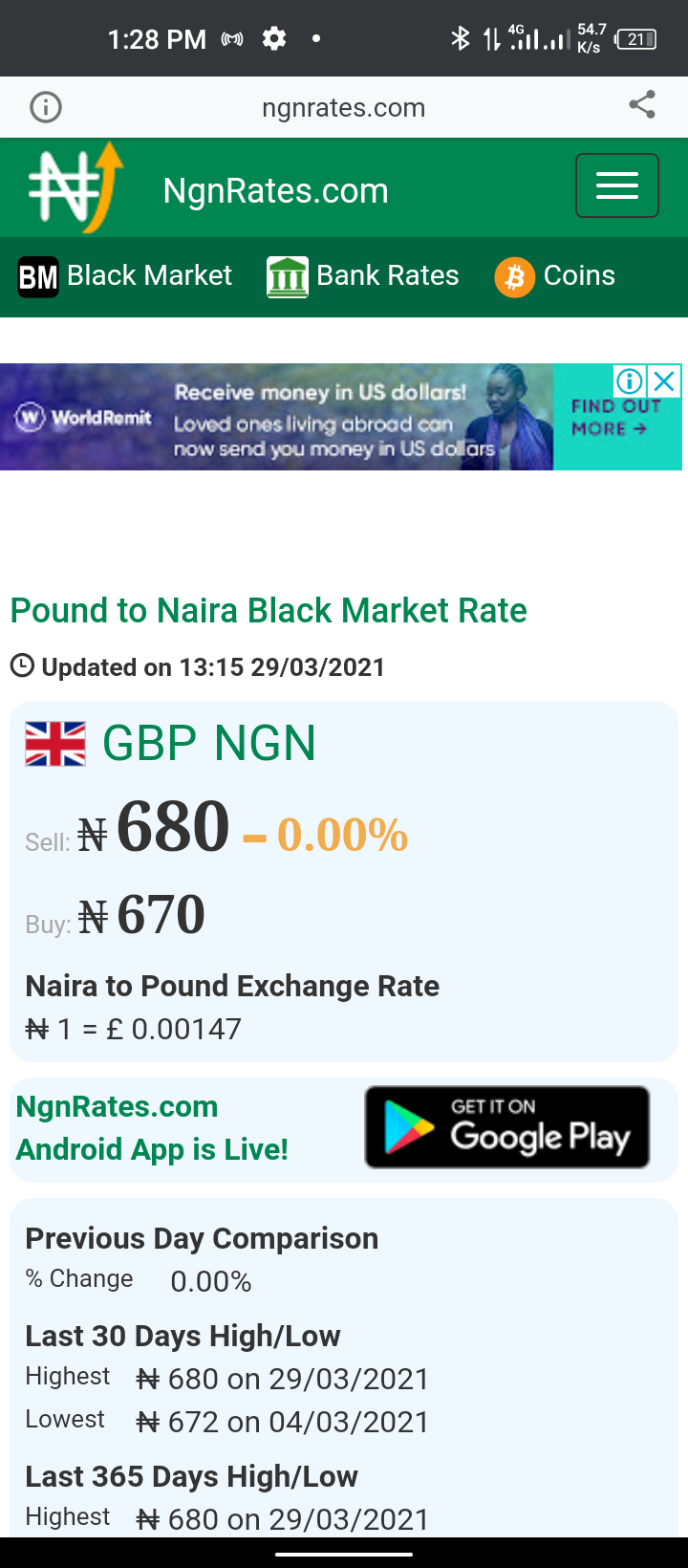The width and height of the screenshot is (688, 1568).
Task: Open the ngnrates.com URL bar
Action: click(343, 107)
